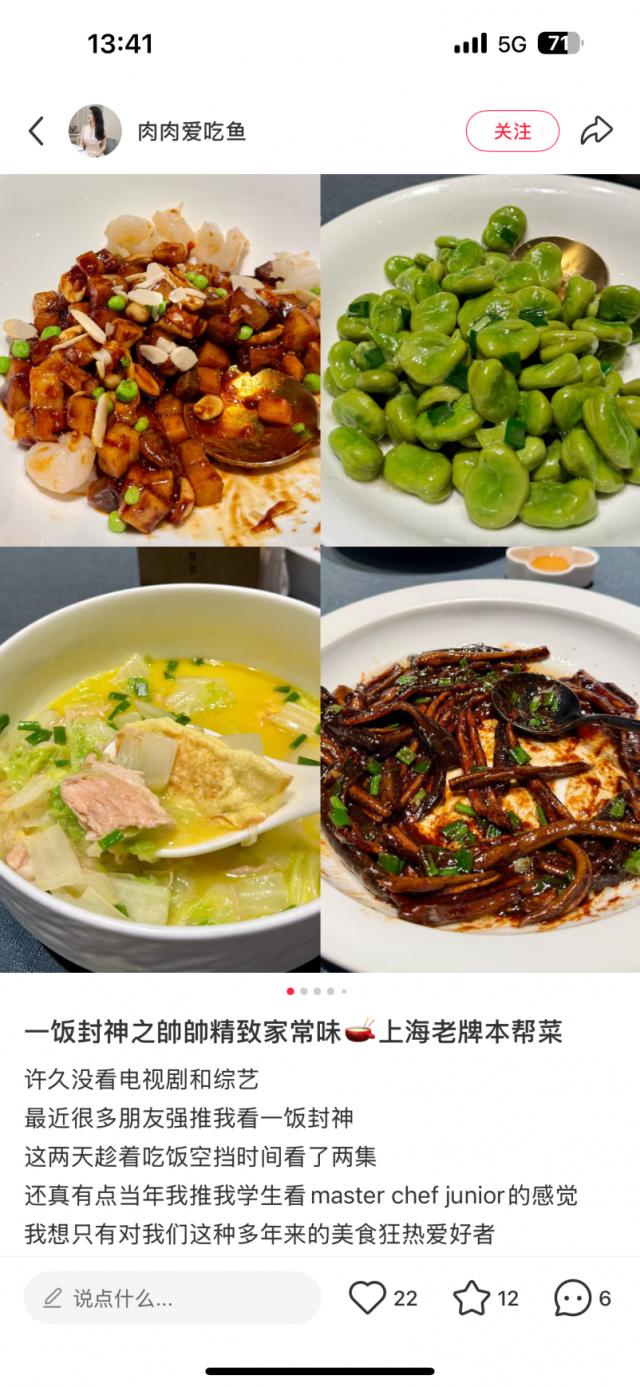Open the comments bubble icon

(572, 1298)
